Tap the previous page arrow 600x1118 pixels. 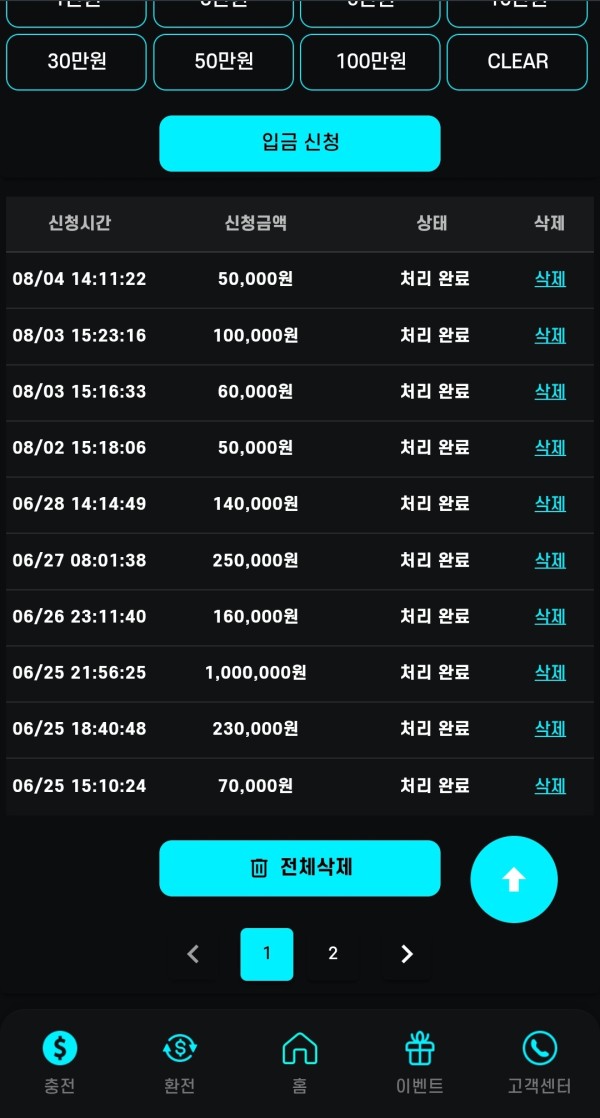coord(192,954)
